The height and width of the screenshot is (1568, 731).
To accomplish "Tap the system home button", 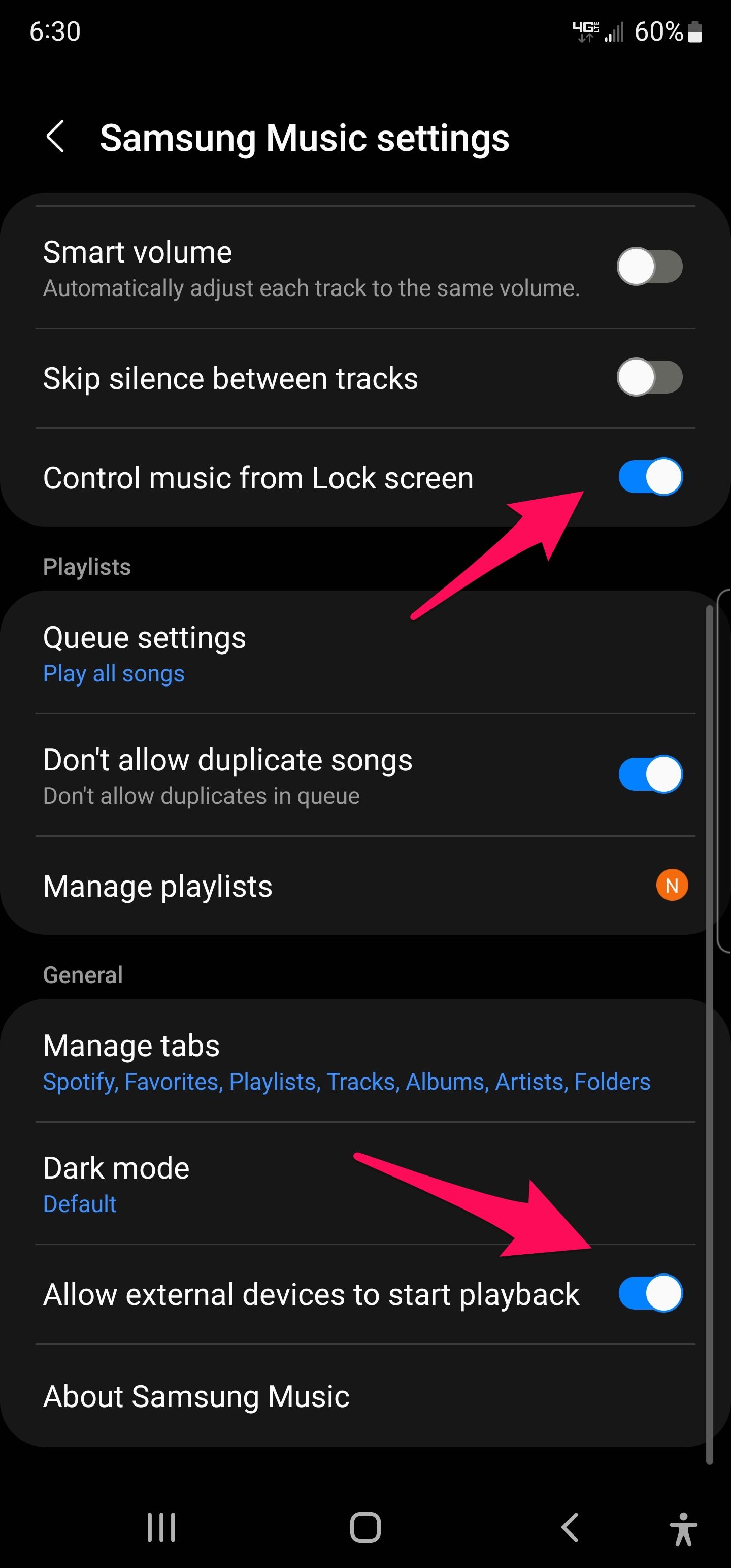I will [x=365, y=1526].
